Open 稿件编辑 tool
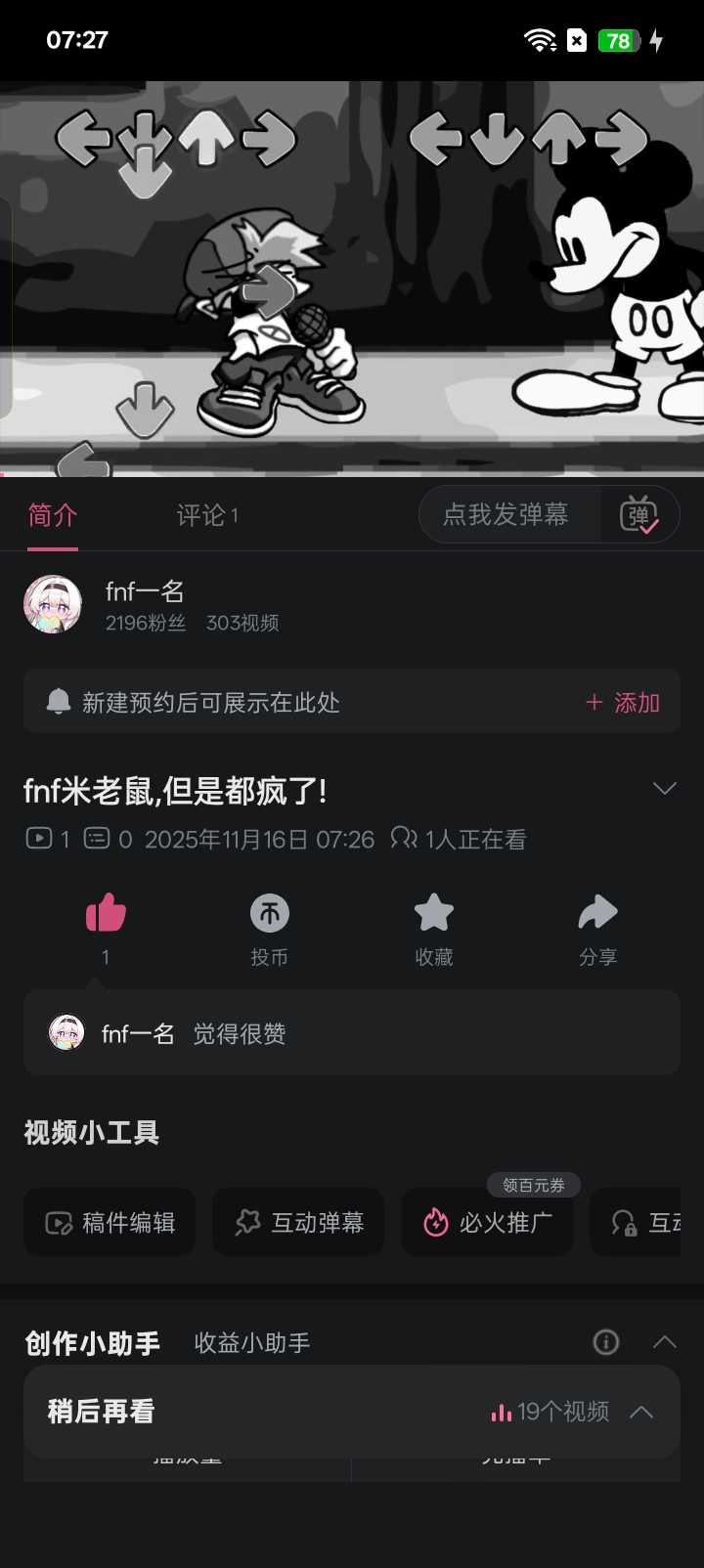704x1568 pixels. (x=110, y=1222)
